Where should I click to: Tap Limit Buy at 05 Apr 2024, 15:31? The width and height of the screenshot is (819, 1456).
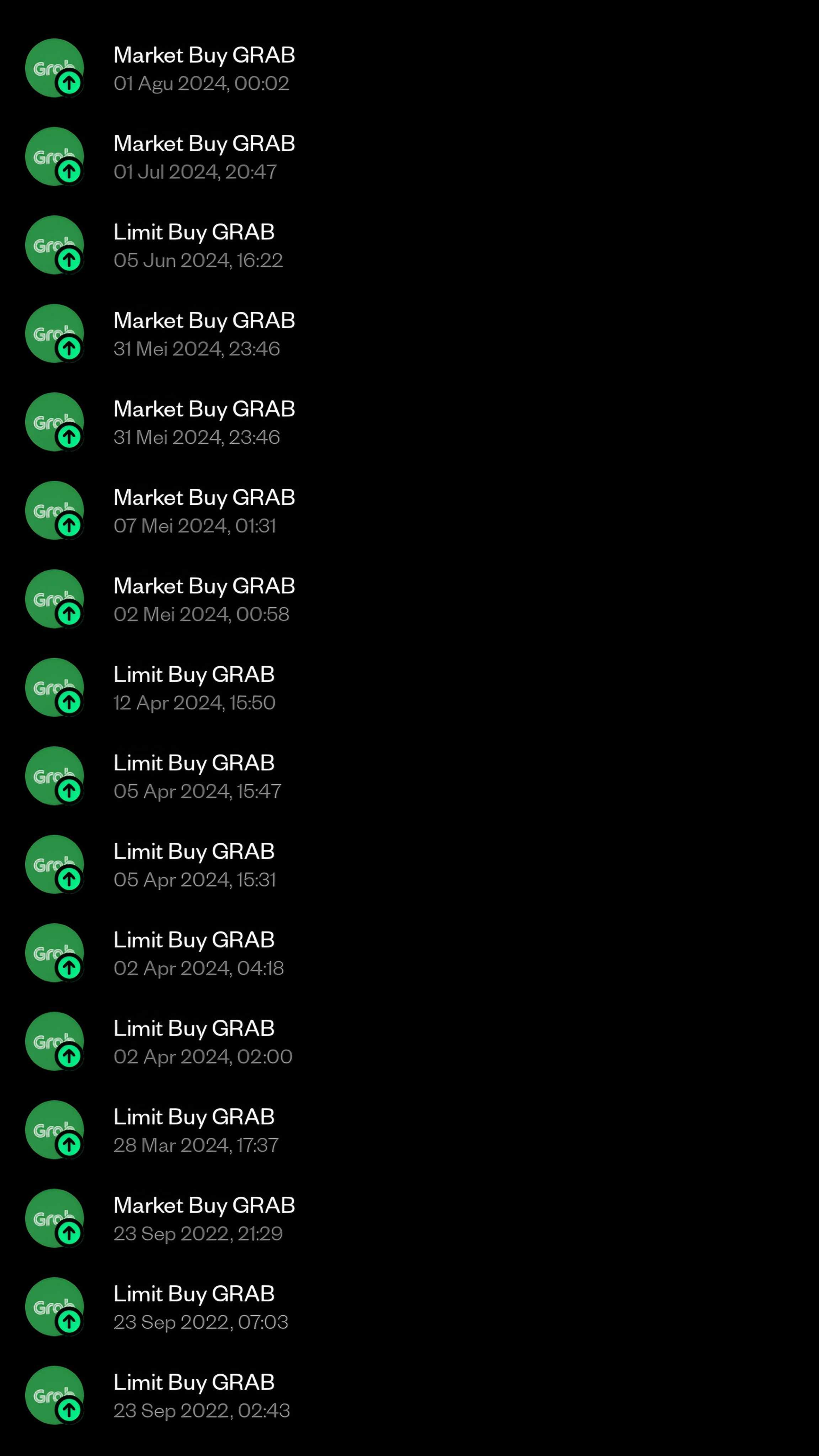click(x=194, y=865)
